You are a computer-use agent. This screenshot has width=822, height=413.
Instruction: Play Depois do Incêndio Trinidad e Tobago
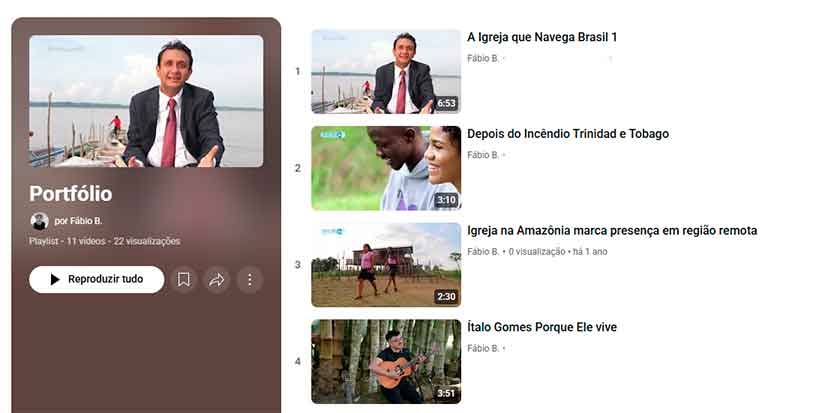[385, 168]
